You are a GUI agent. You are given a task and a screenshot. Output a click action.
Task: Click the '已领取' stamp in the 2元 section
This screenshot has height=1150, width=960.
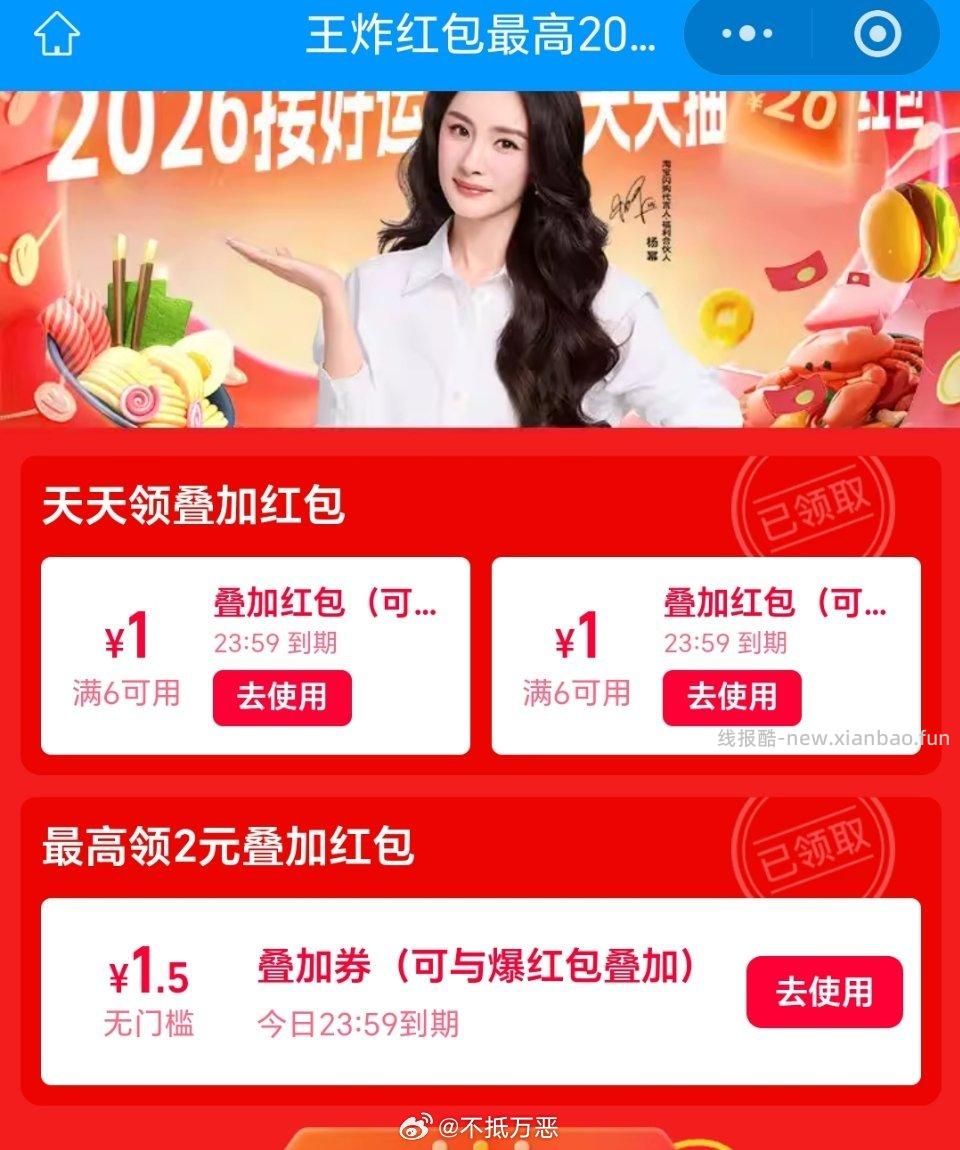[x=812, y=848]
